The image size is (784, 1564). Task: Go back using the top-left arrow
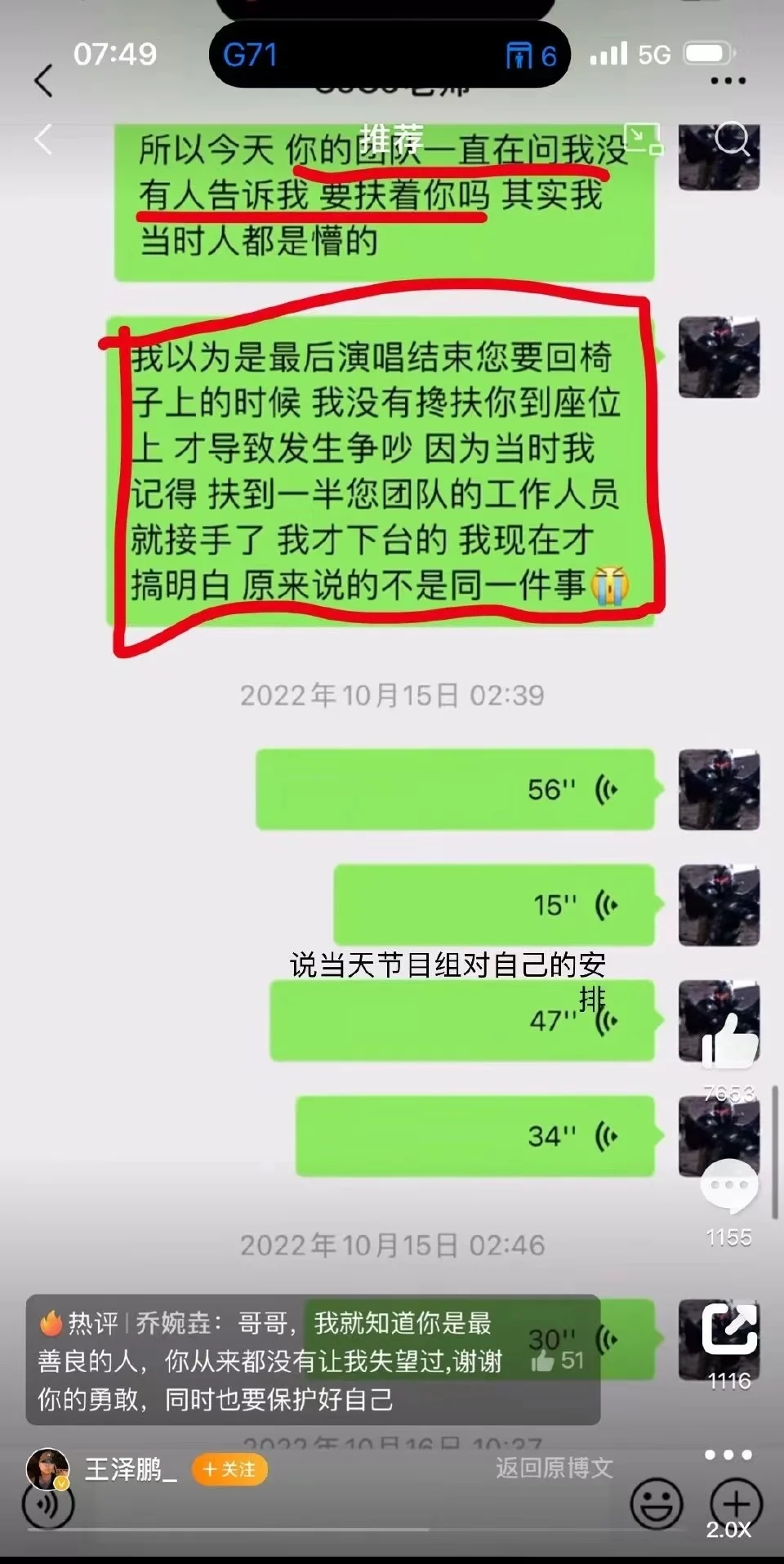coord(43,81)
